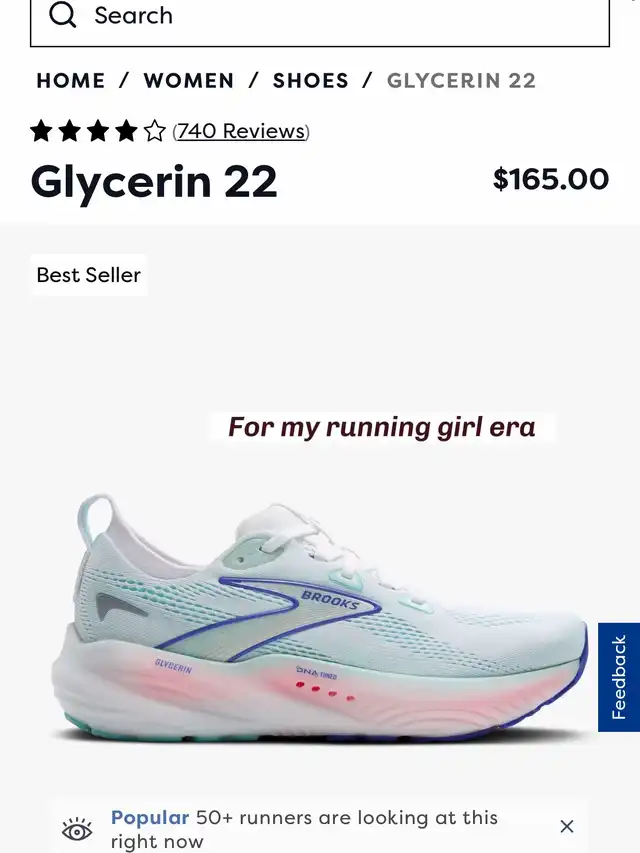Open the Glycerin 22 shoe image

click(x=320, y=620)
